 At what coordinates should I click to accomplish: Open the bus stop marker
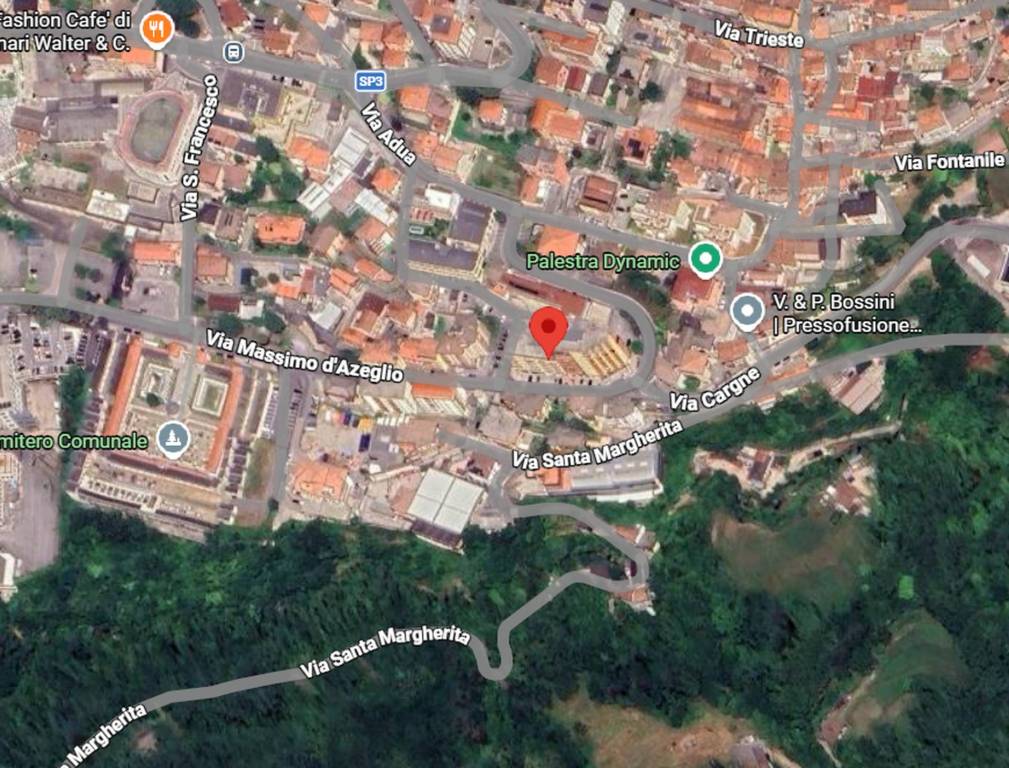[233, 52]
